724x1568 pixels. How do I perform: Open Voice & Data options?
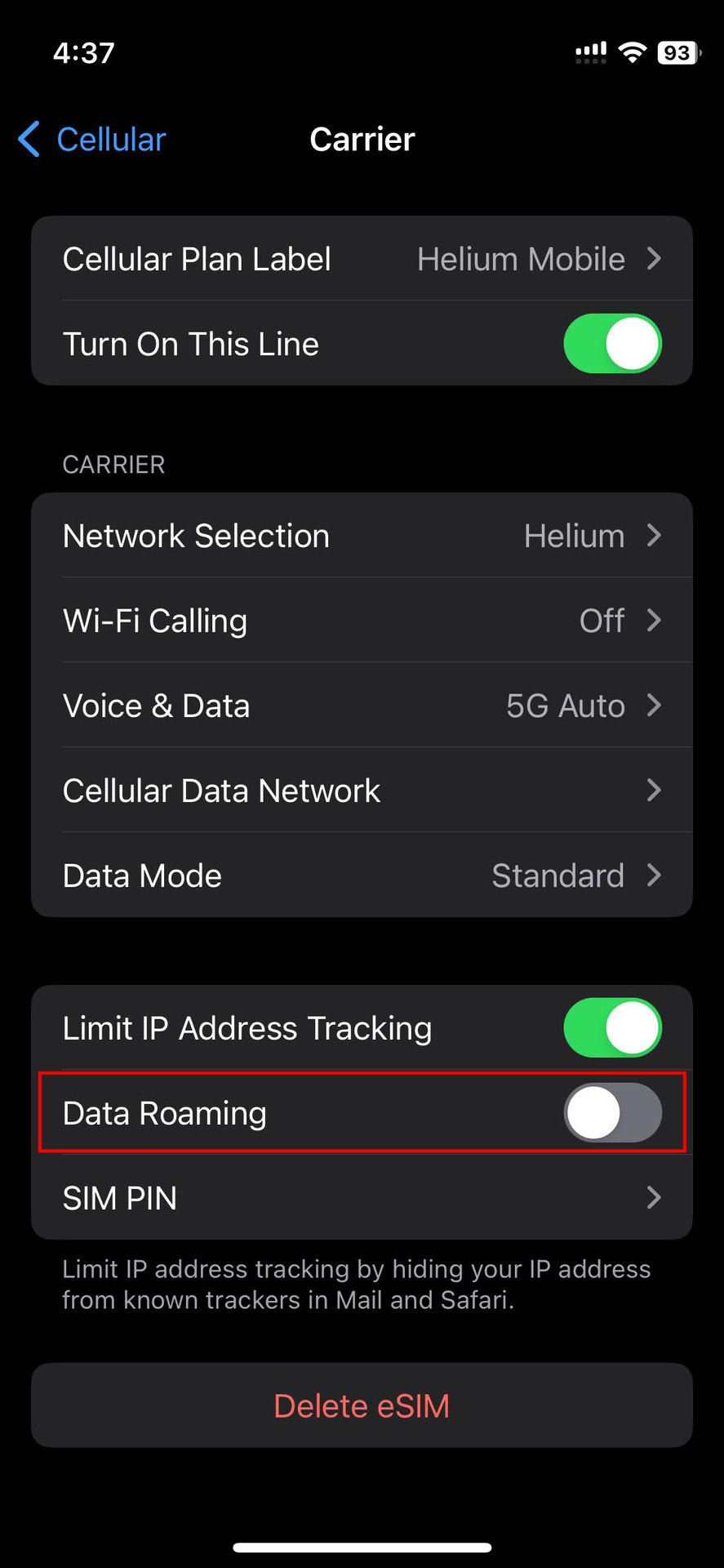[362, 706]
